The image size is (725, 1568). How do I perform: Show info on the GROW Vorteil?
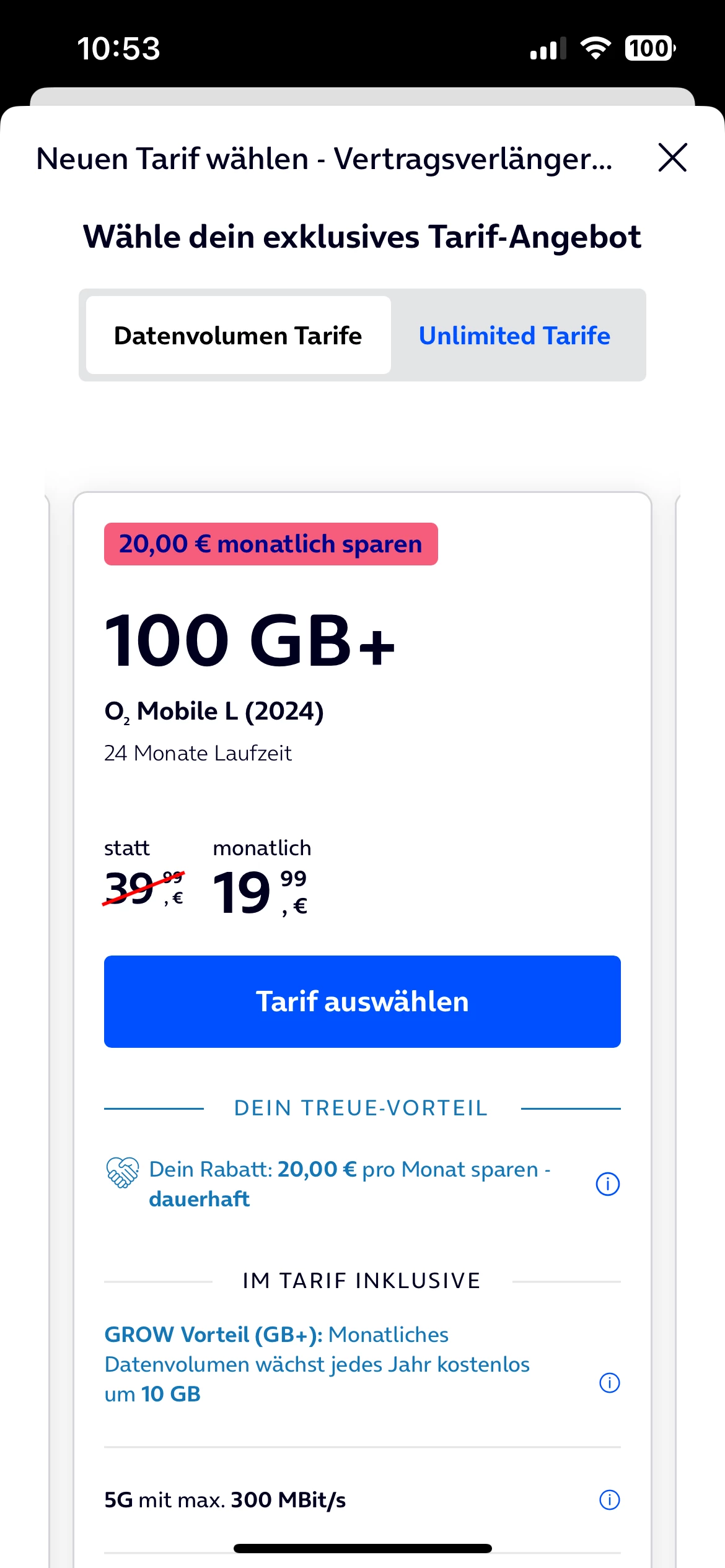pos(609,1382)
